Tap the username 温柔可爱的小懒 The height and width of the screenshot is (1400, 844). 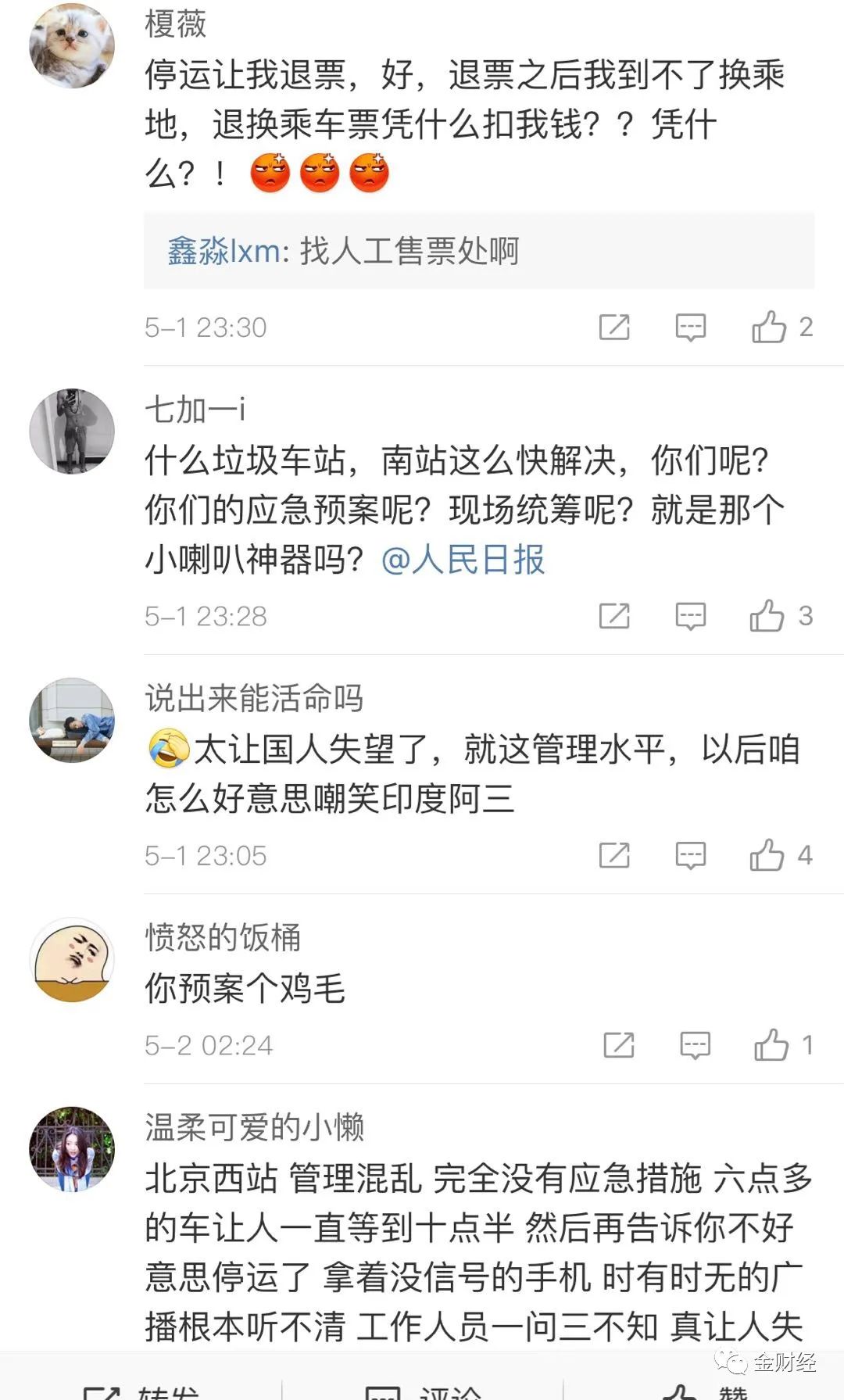[x=255, y=1127]
